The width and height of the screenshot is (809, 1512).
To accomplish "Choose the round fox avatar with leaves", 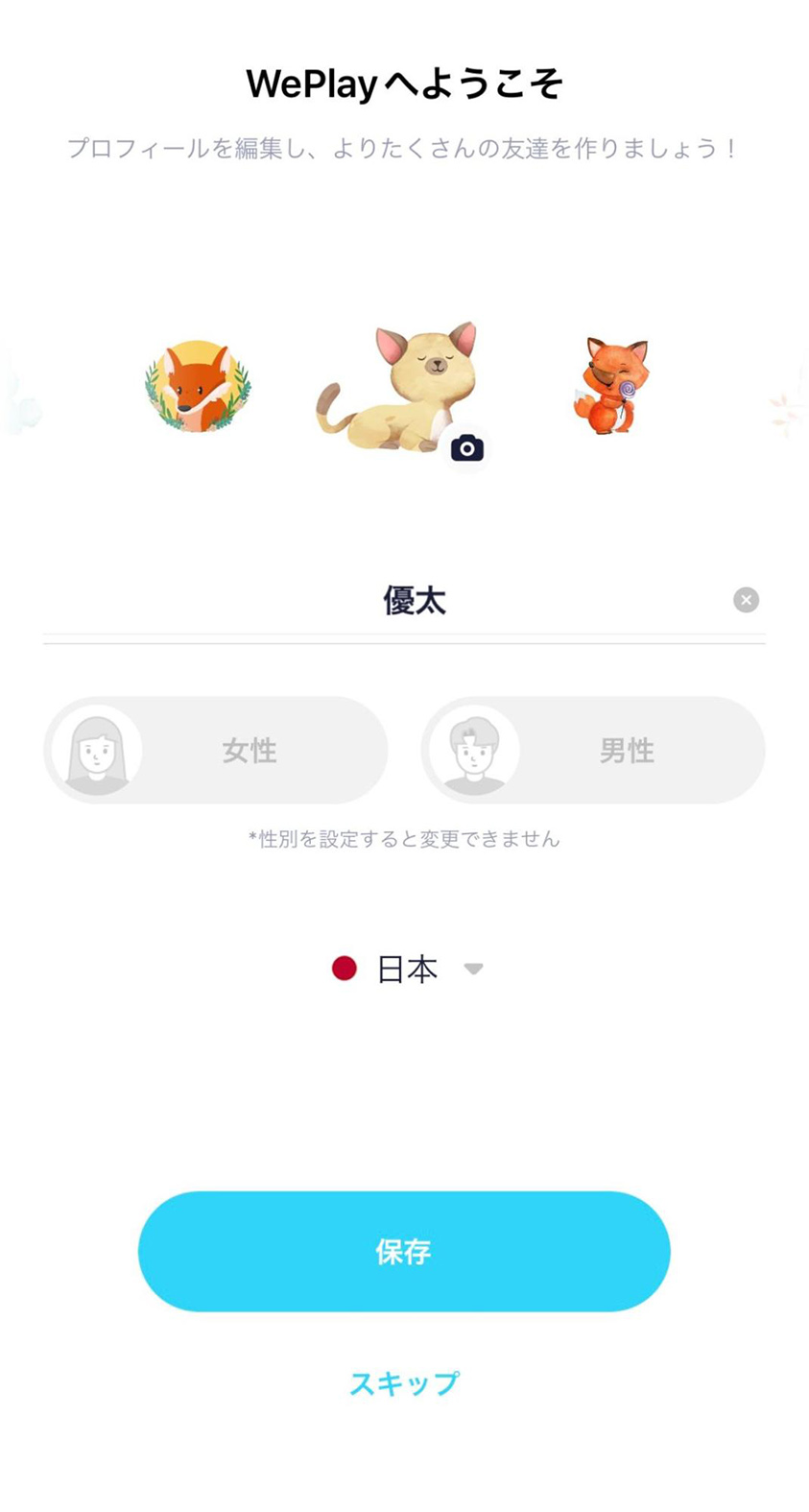I will tap(198, 386).
